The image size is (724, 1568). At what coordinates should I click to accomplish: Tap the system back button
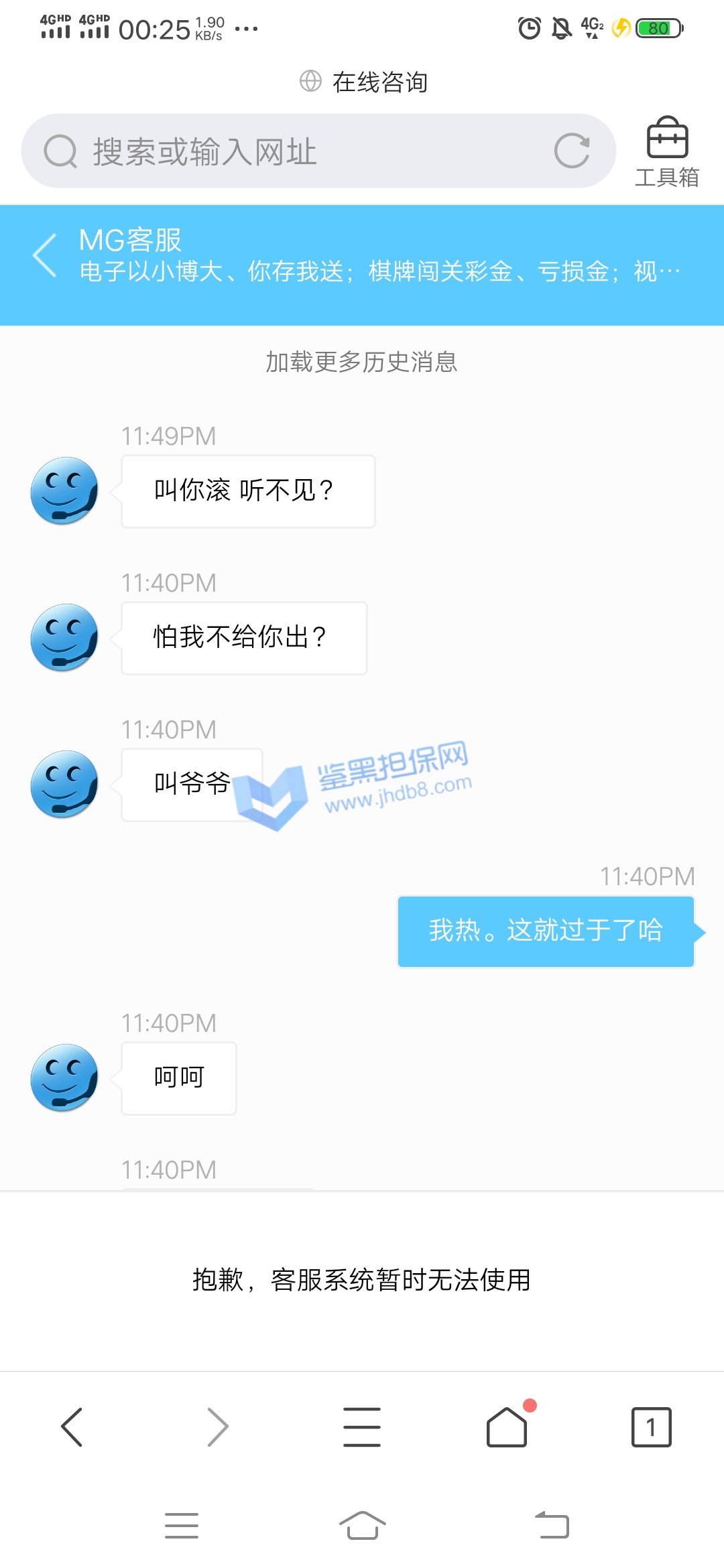[552, 1526]
